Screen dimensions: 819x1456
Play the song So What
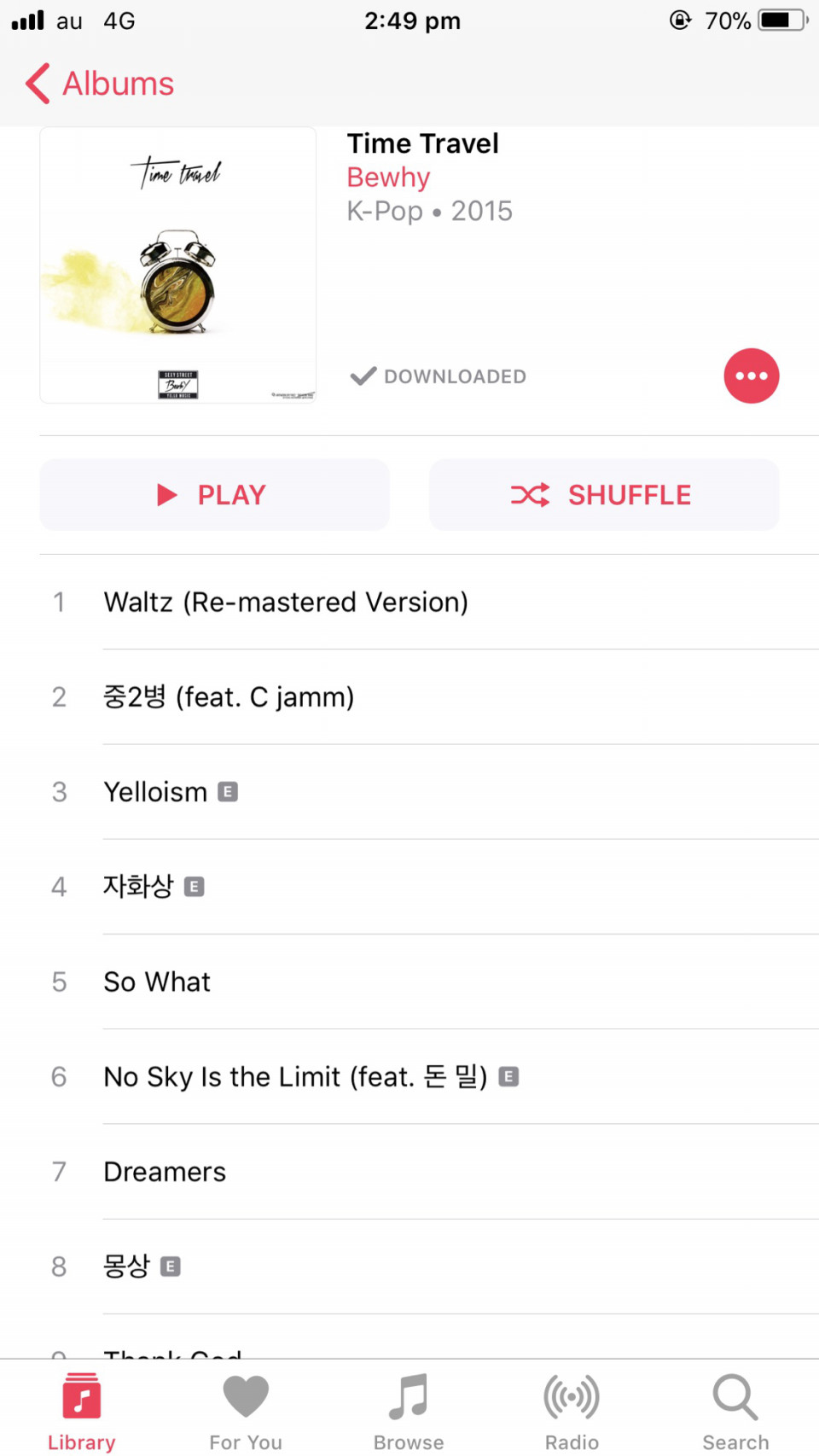tap(157, 981)
